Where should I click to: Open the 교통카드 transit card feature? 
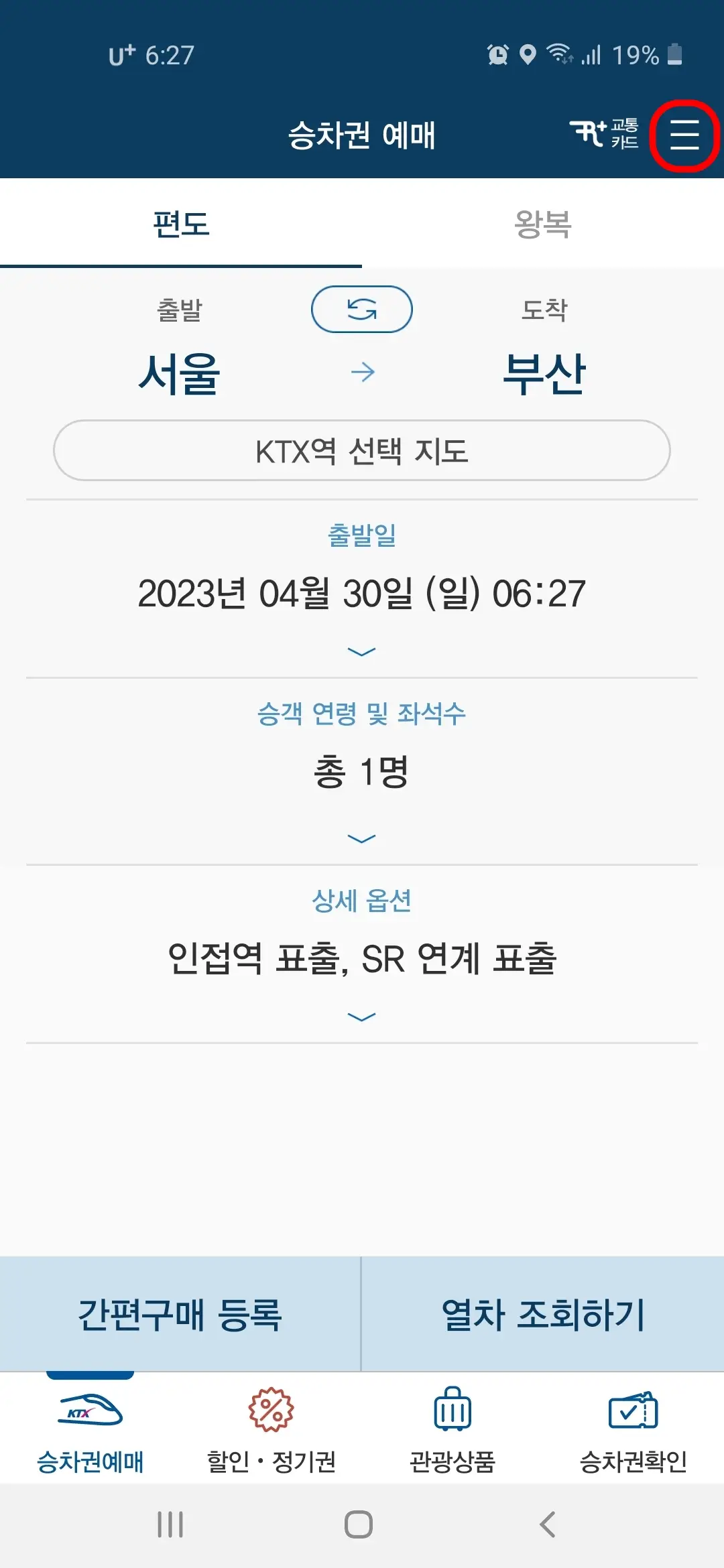608,135
